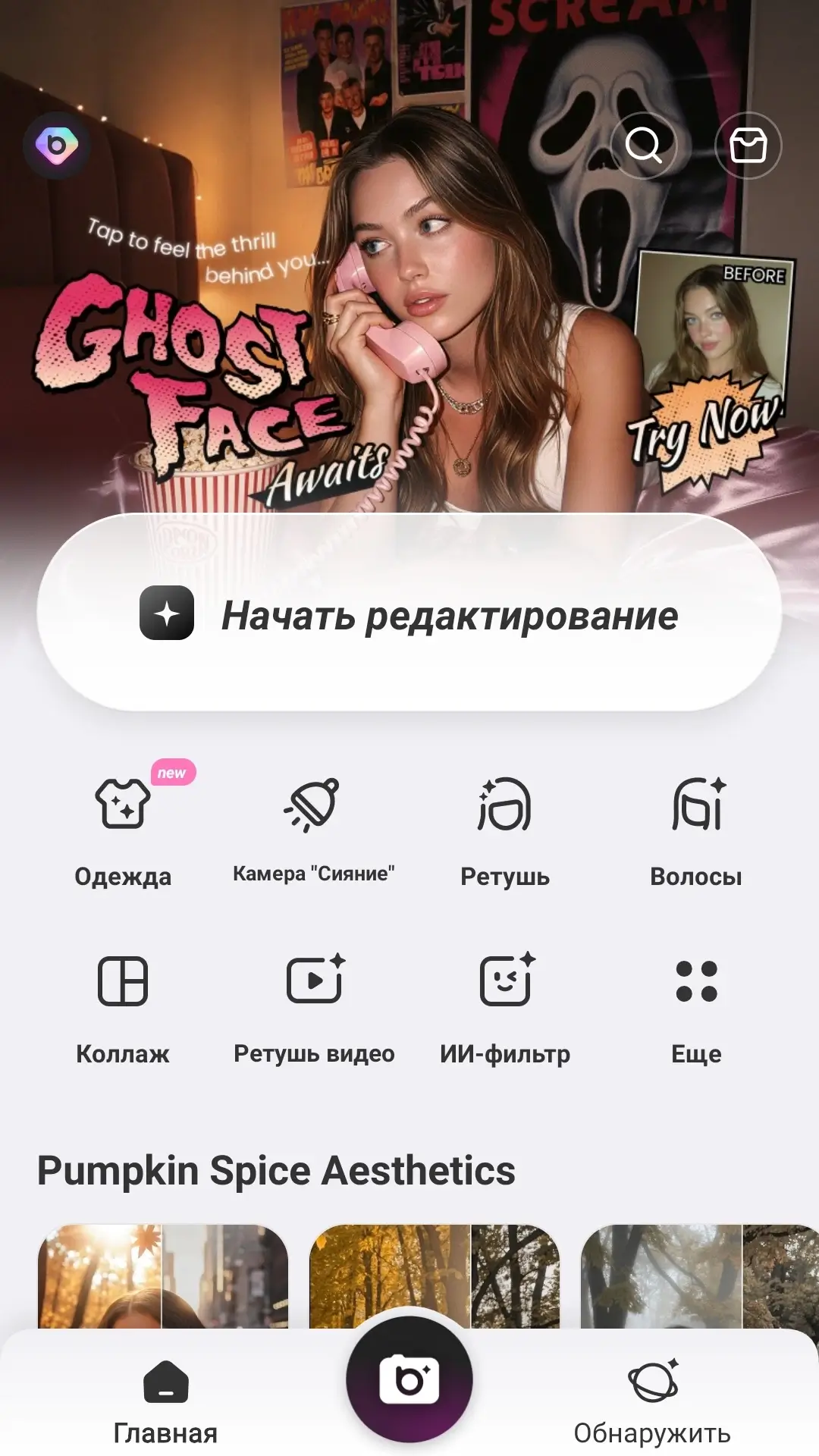This screenshot has width=819, height=1456.
Task: Tap Начать редактирование button
Action: point(409,614)
